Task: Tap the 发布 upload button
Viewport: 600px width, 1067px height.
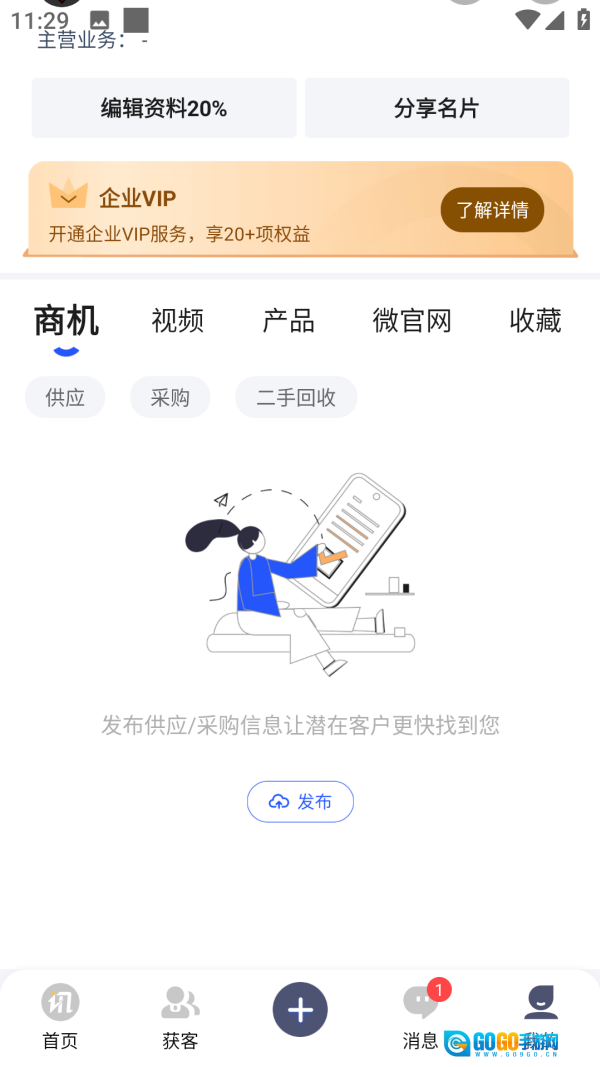Action: (x=300, y=802)
